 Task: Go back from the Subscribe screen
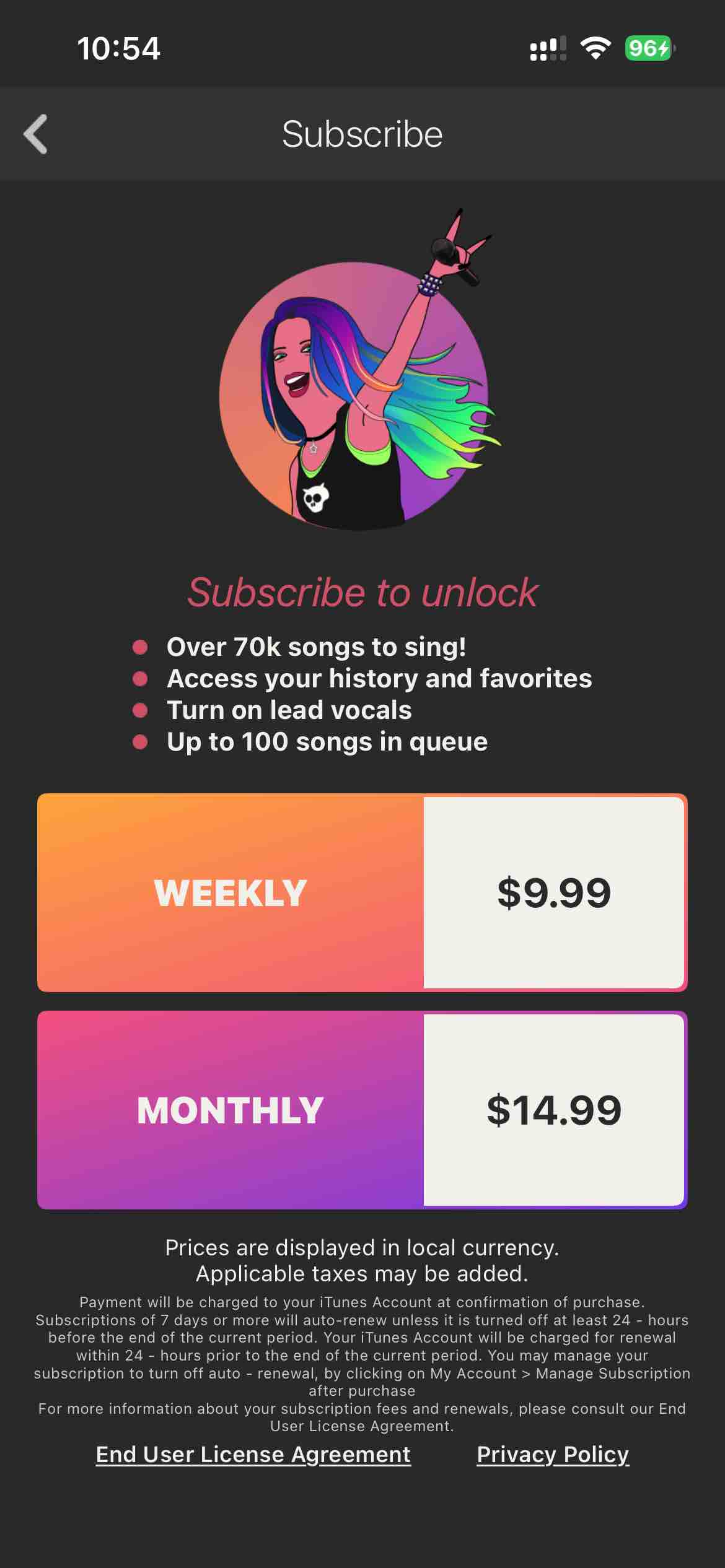36,134
